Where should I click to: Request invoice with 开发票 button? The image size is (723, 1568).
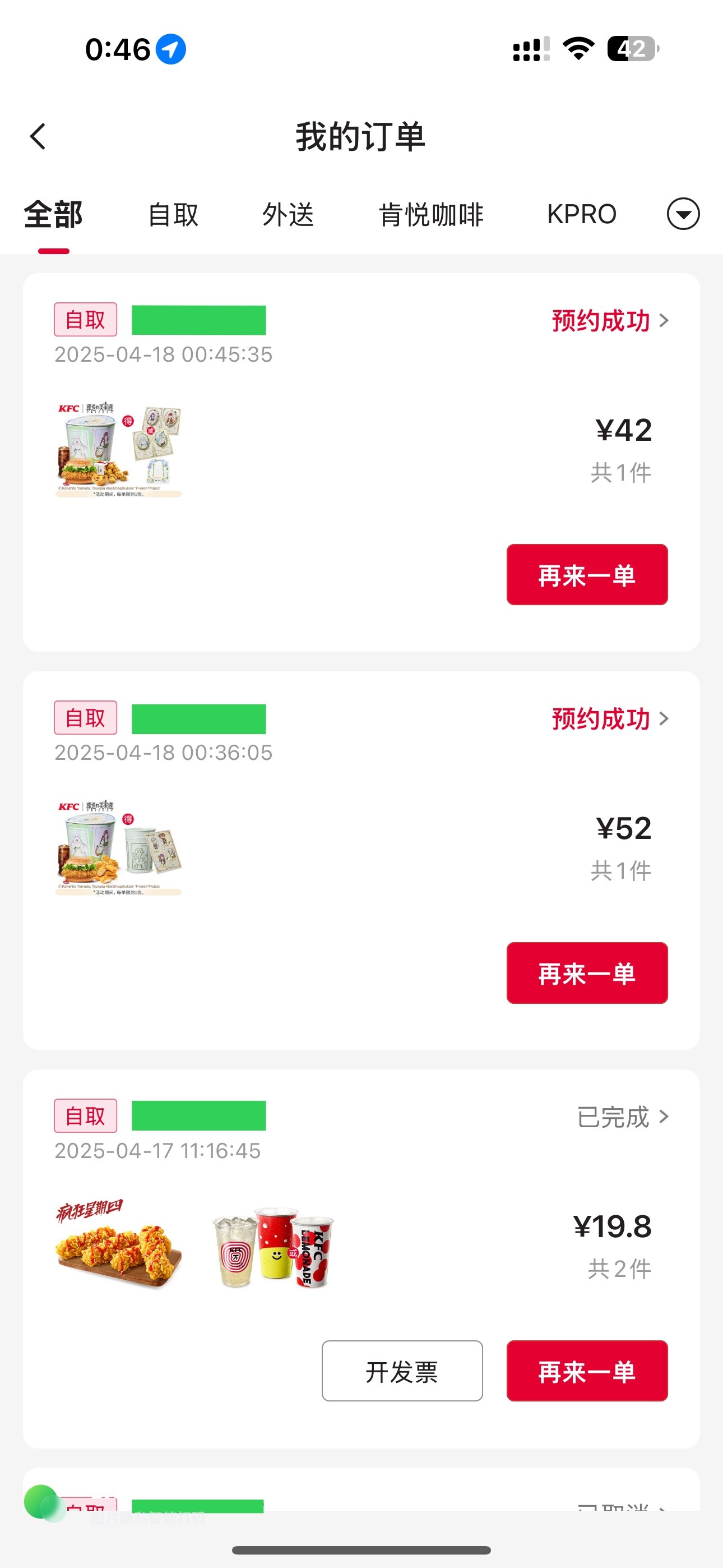tap(402, 1371)
